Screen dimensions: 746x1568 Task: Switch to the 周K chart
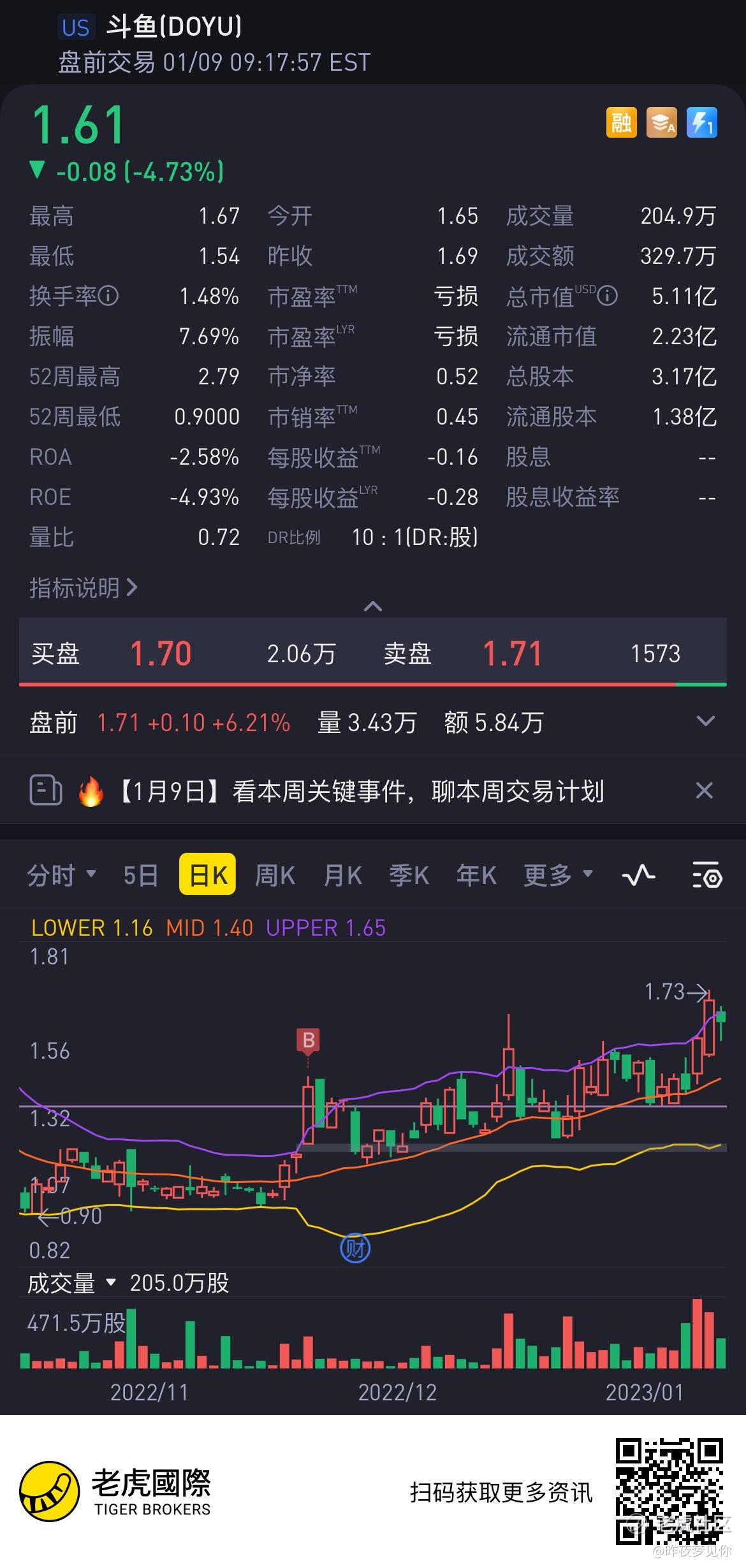click(x=275, y=875)
